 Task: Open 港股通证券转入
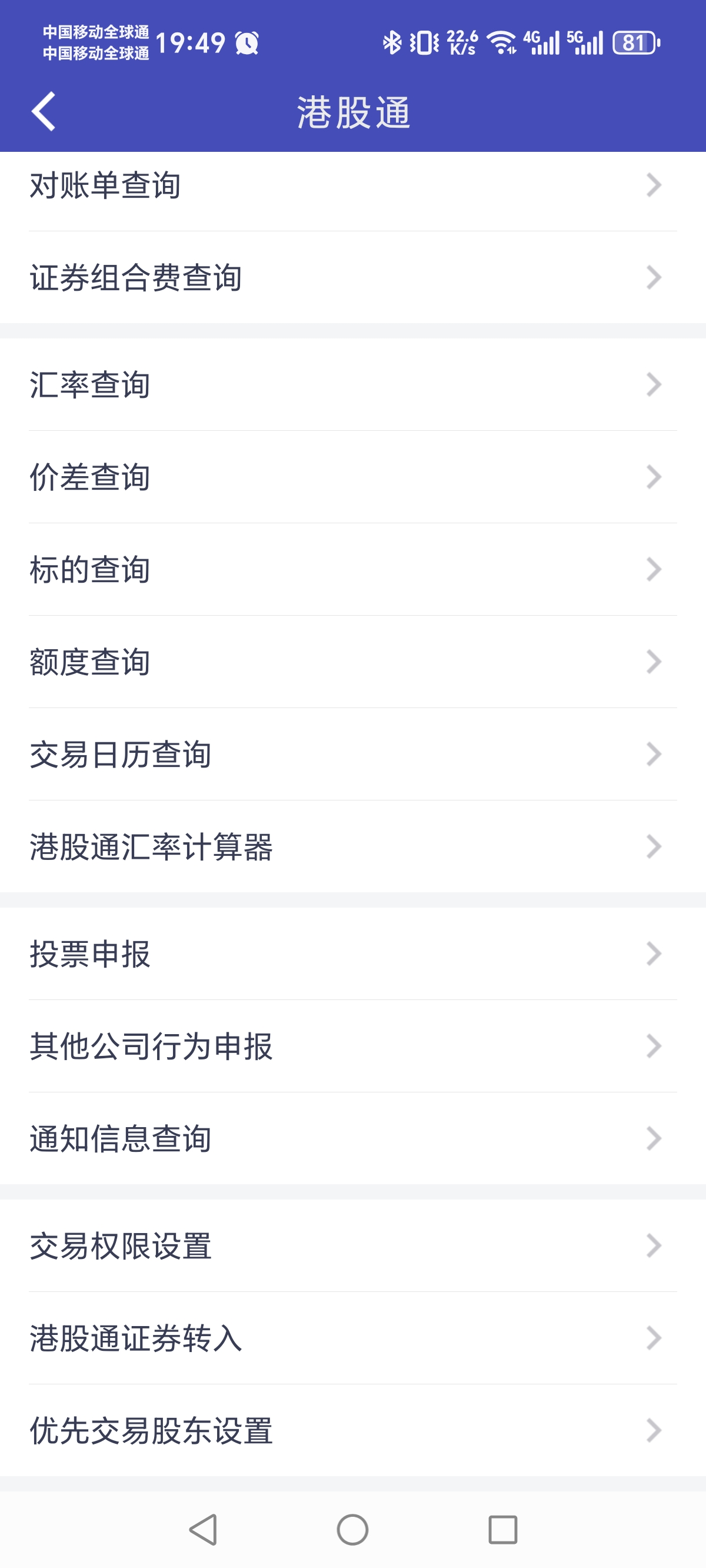(x=353, y=1338)
